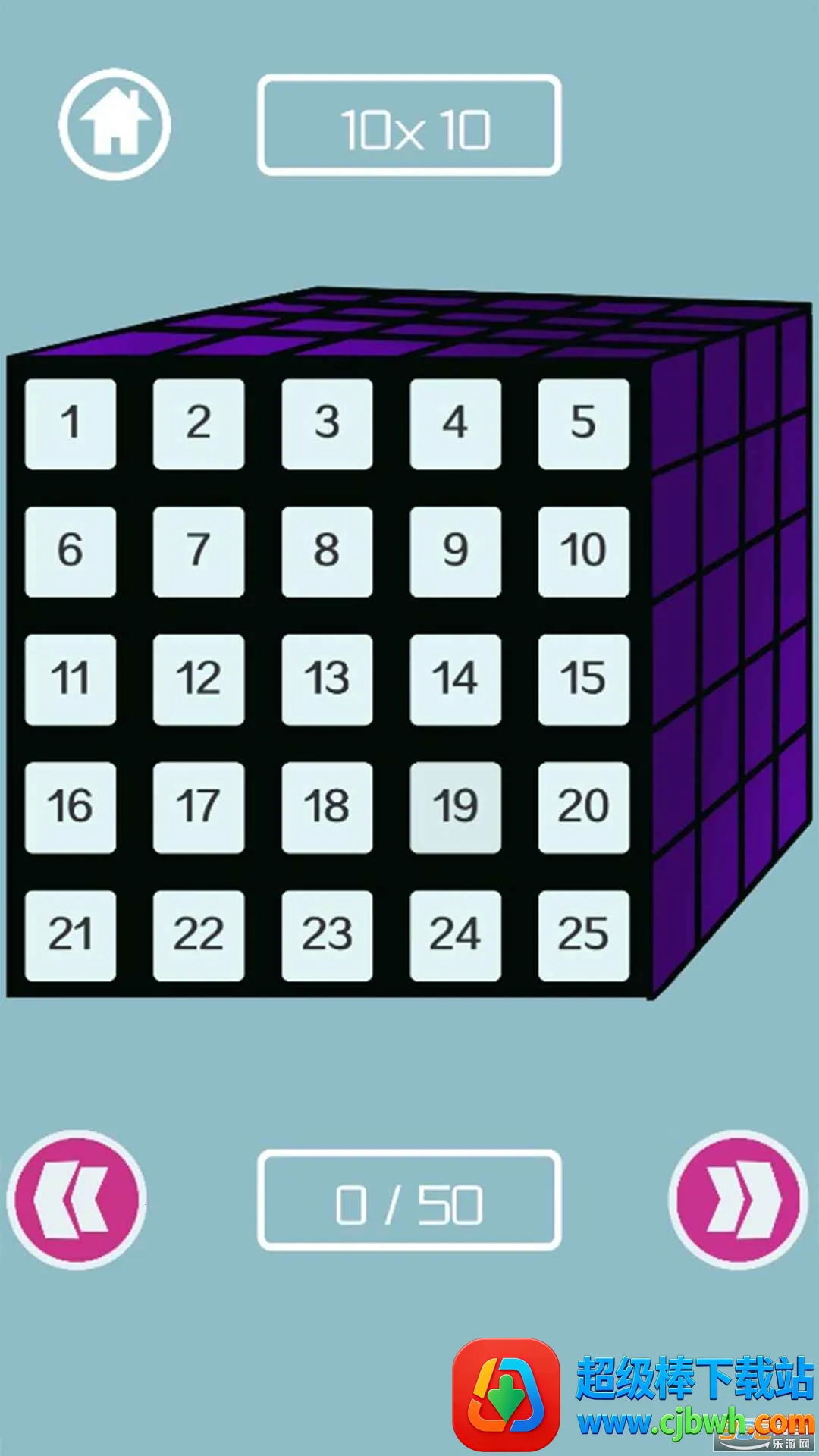Start level 5
Image resolution: width=819 pixels, height=1456 pixels.
point(583,423)
